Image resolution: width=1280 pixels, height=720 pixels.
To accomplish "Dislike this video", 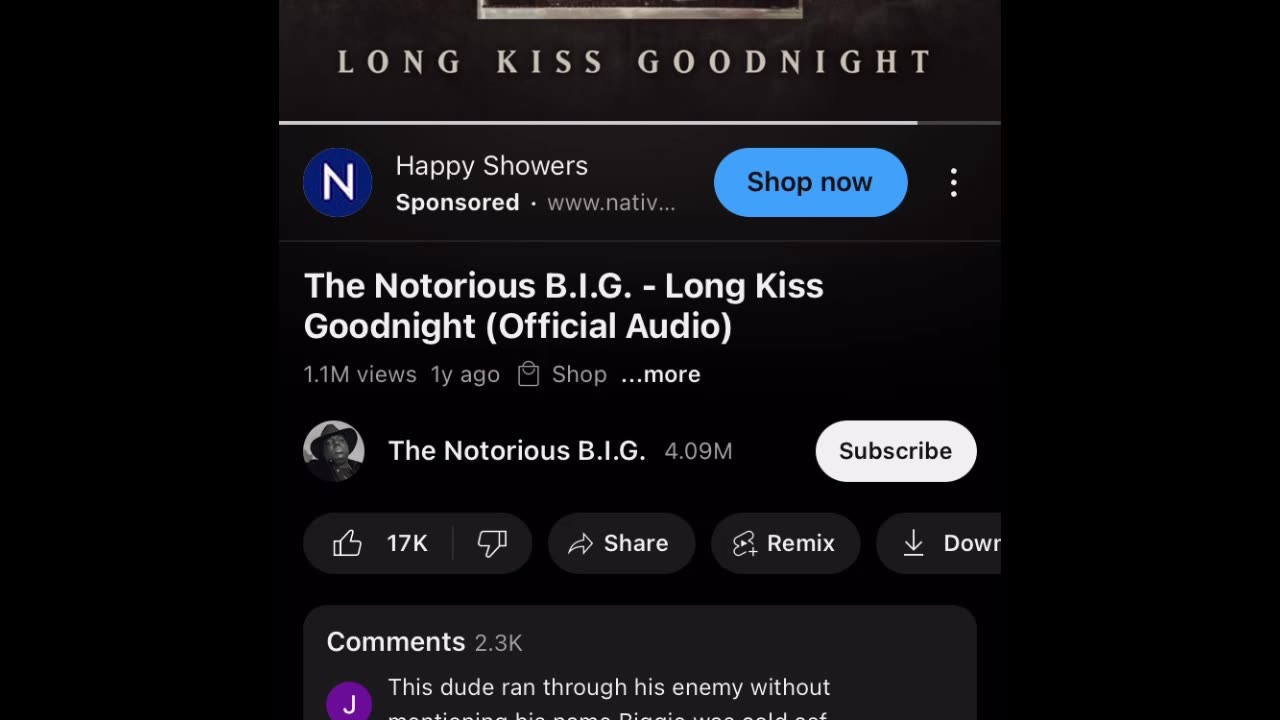I will click(492, 543).
